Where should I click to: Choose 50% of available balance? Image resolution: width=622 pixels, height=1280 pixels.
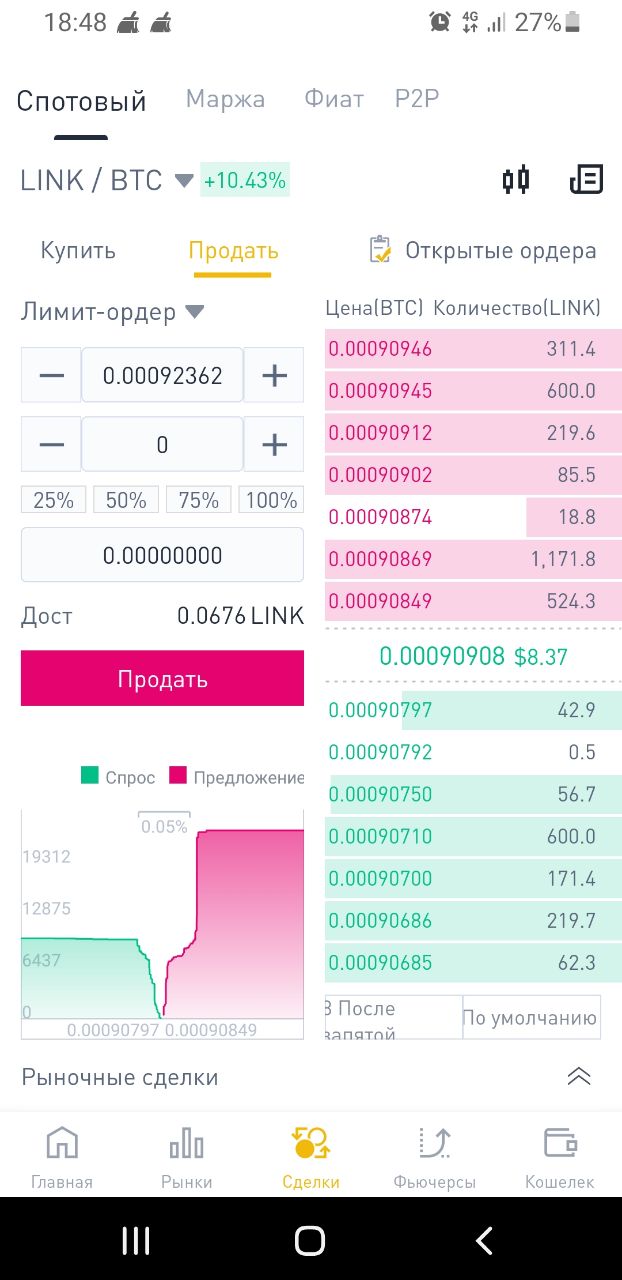[126, 500]
